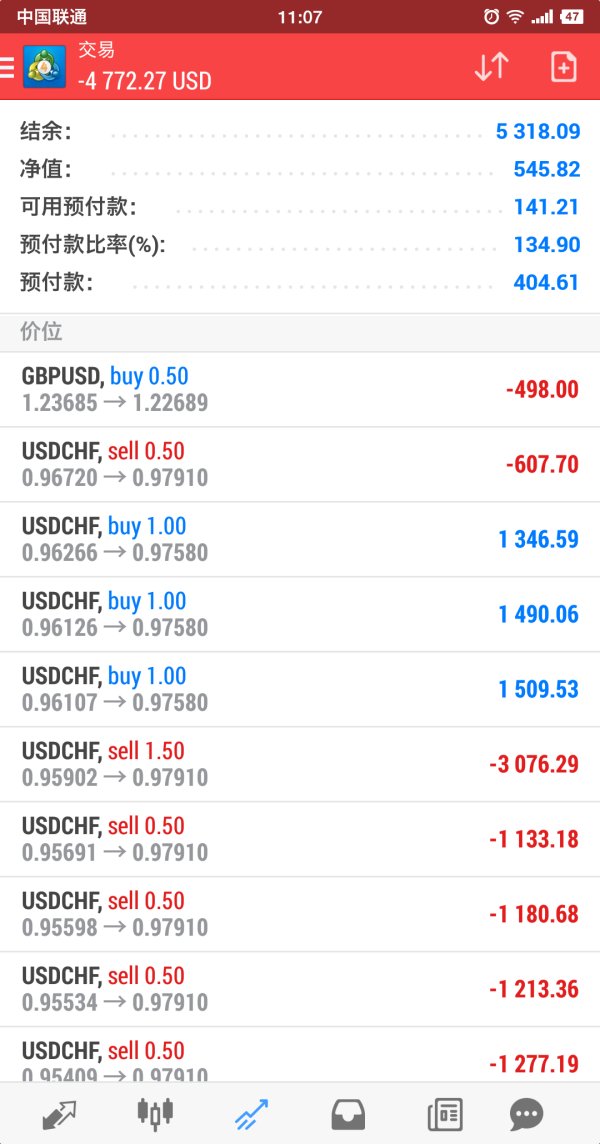
Task: Select USDCHF buy 1.00 opened at 0.96126
Action: (x=300, y=615)
